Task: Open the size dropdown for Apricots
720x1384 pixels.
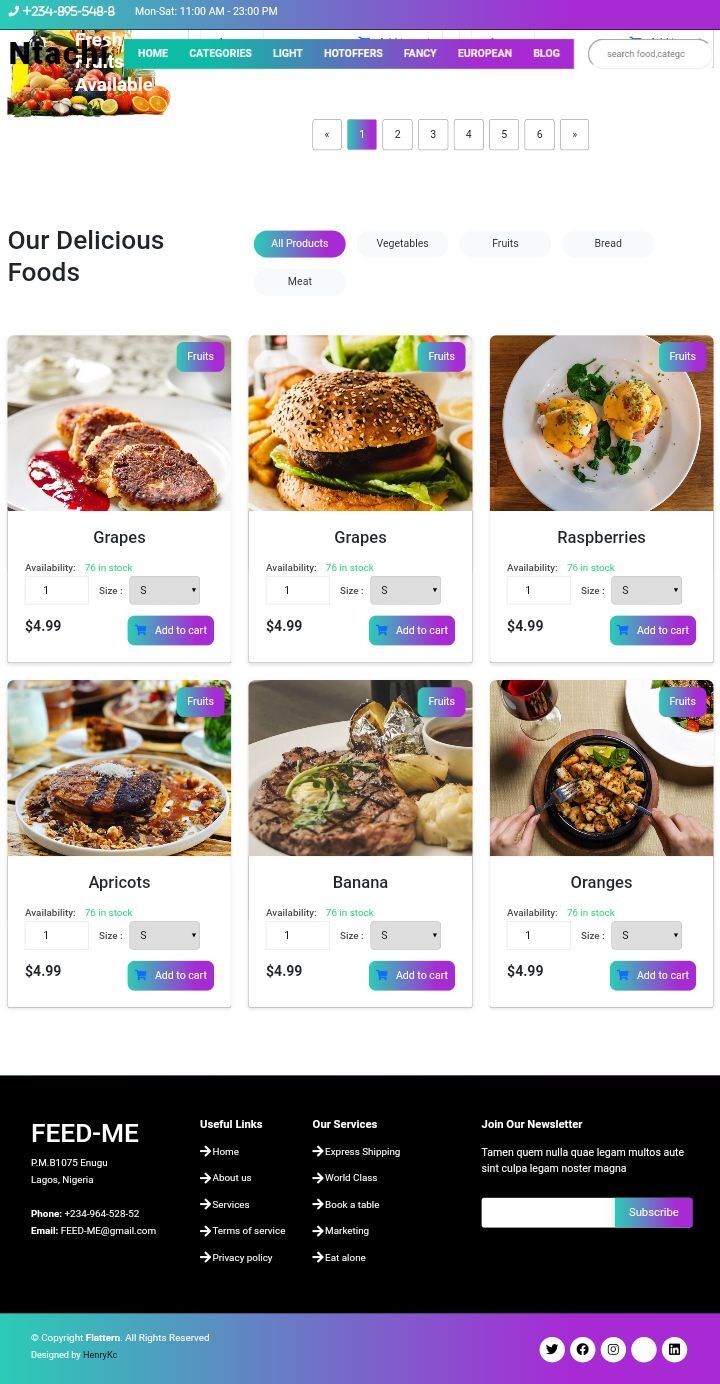Action: 164,935
